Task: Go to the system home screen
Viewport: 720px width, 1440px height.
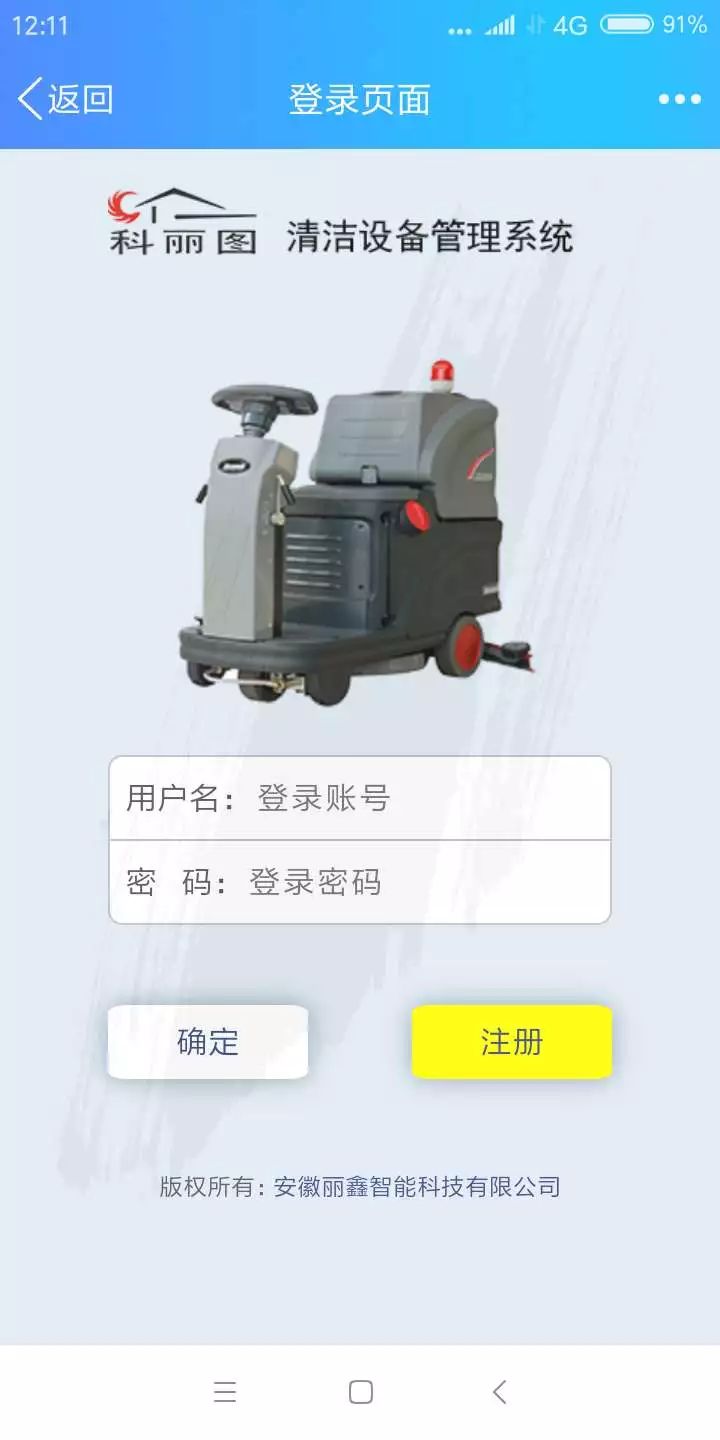Action: click(x=361, y=1392)
